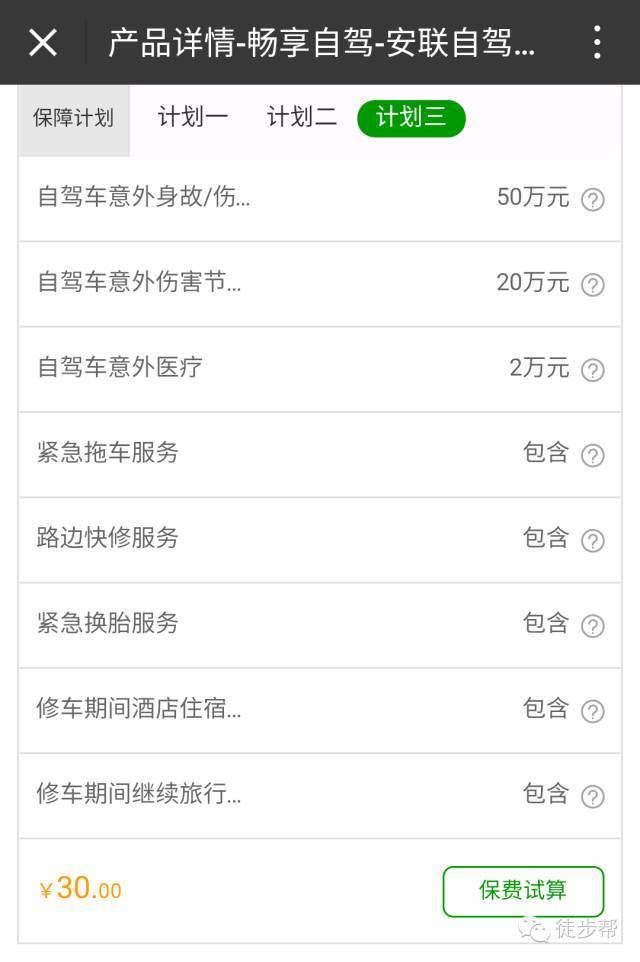Open help icon for 自驾车意外伤害节… row
Screen dimensions: 640x962
tap(593, 285)
